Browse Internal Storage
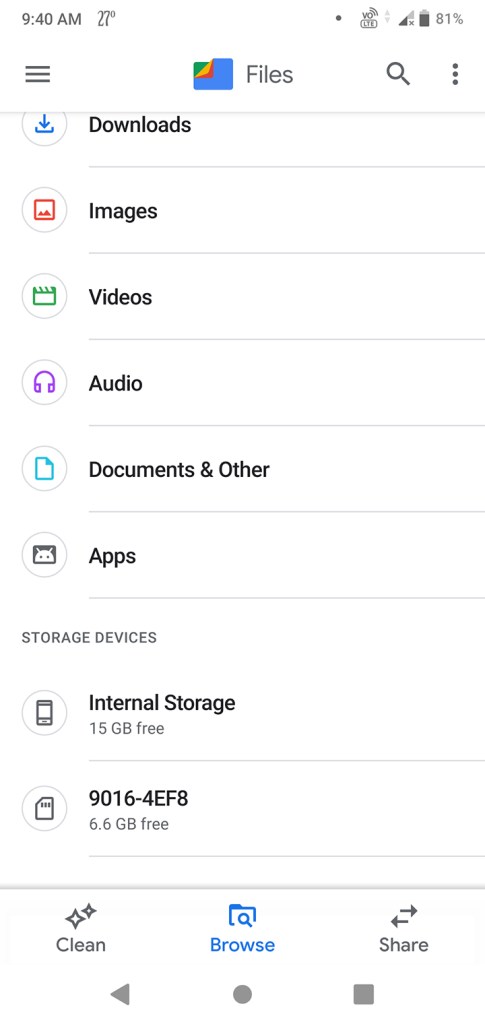 click(242, 713)
